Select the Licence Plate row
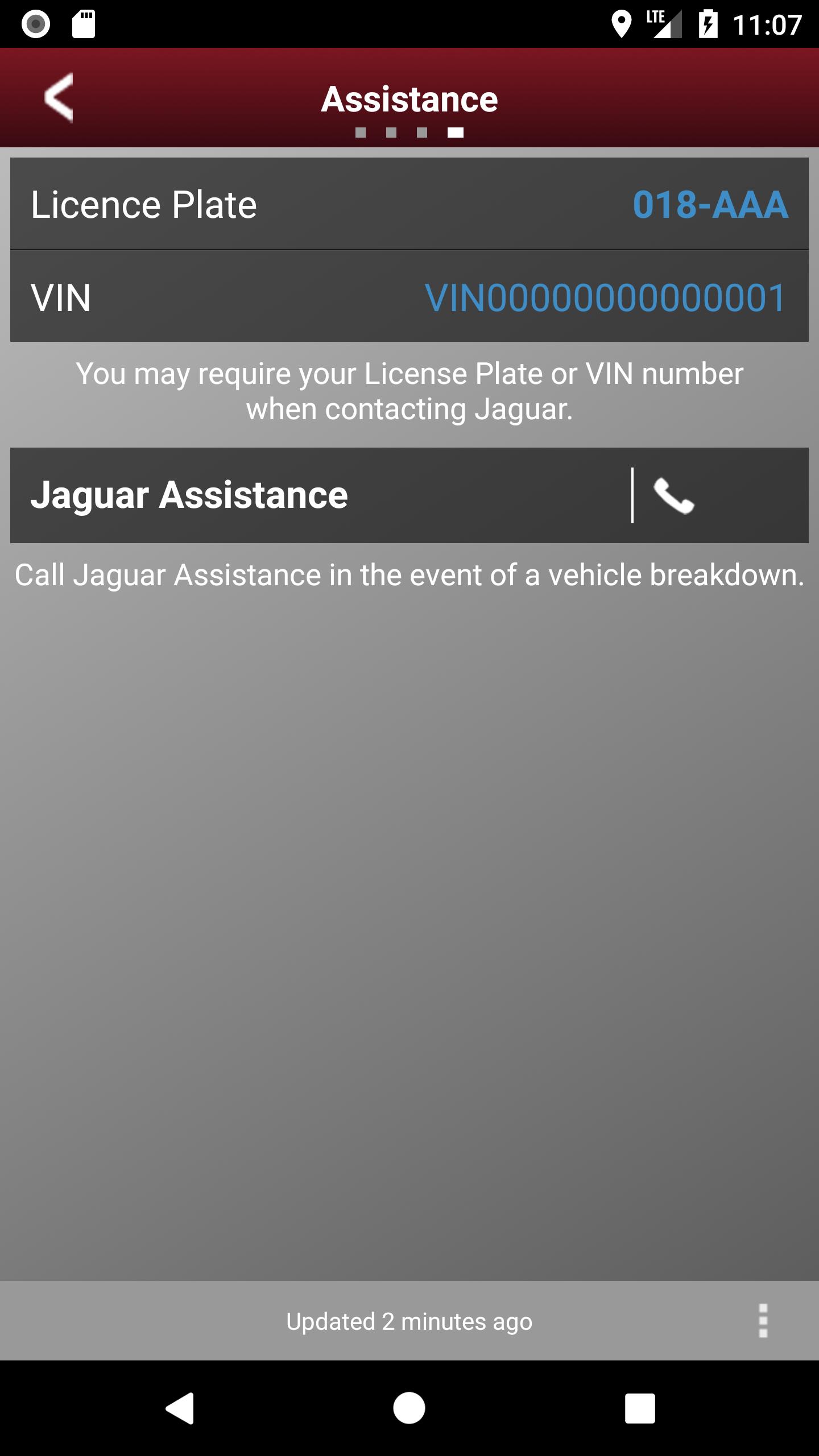Image resolution: width=819 pixels, height=1456 pixels. (x=409, y=204)
